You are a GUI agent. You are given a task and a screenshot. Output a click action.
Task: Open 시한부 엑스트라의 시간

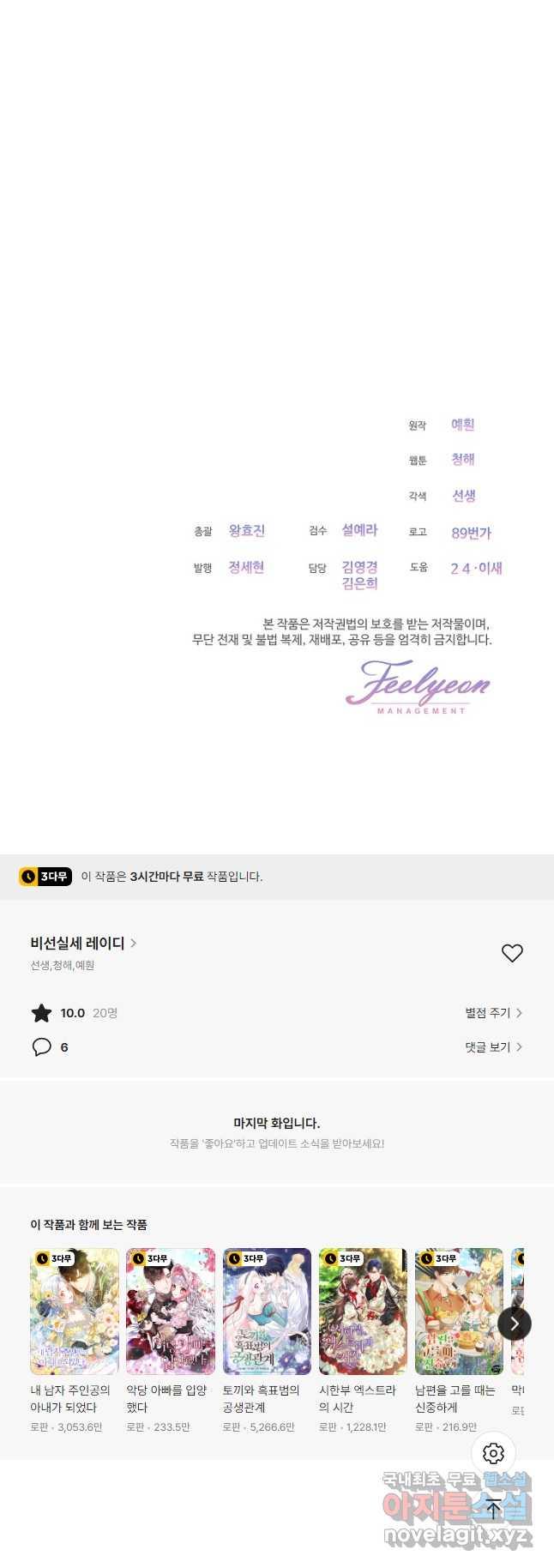[x=363, y=1312]
